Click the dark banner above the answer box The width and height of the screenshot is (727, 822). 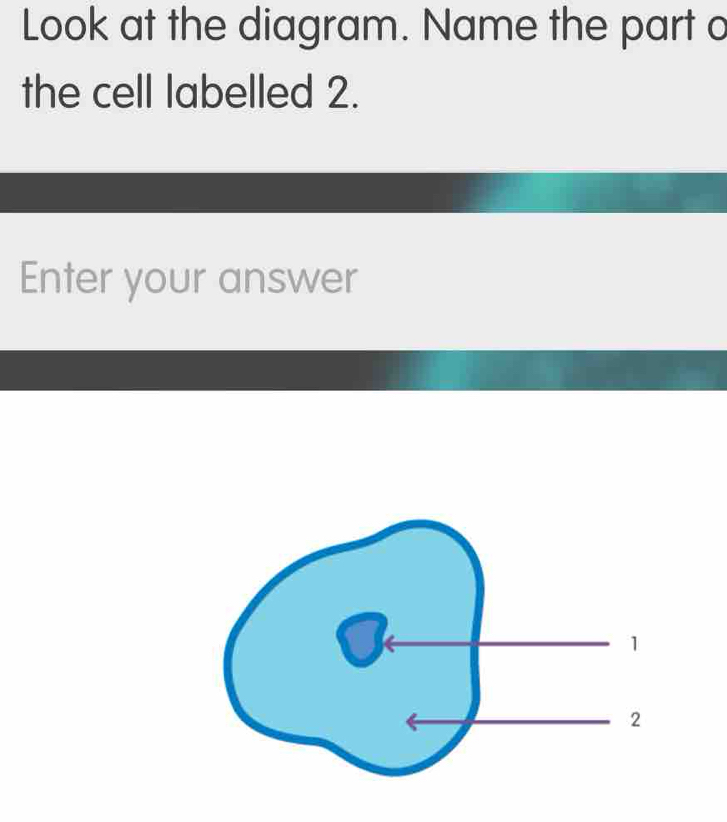(x=200, y=193)
